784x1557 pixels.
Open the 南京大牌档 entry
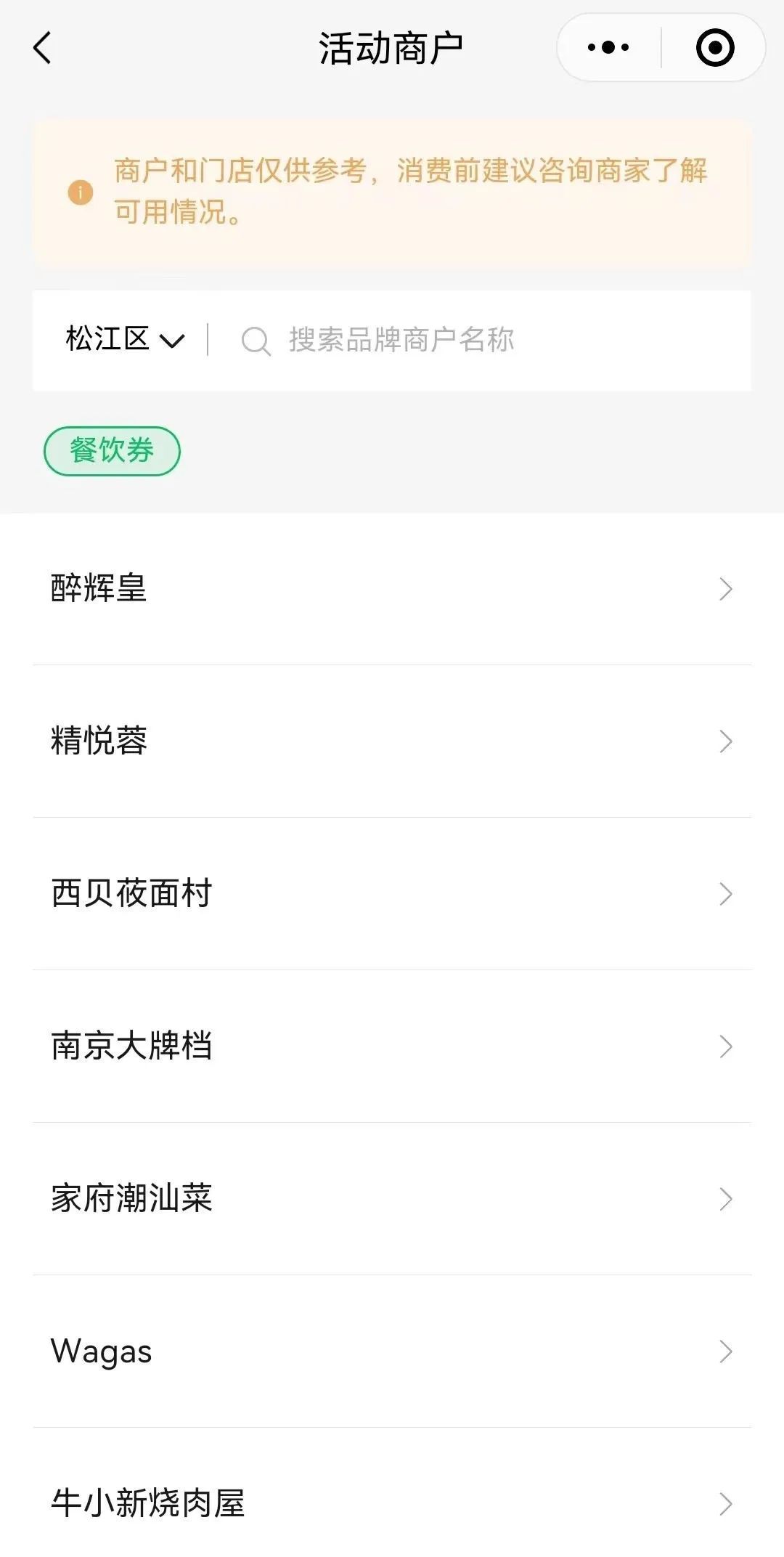[x=392, y=1046]
